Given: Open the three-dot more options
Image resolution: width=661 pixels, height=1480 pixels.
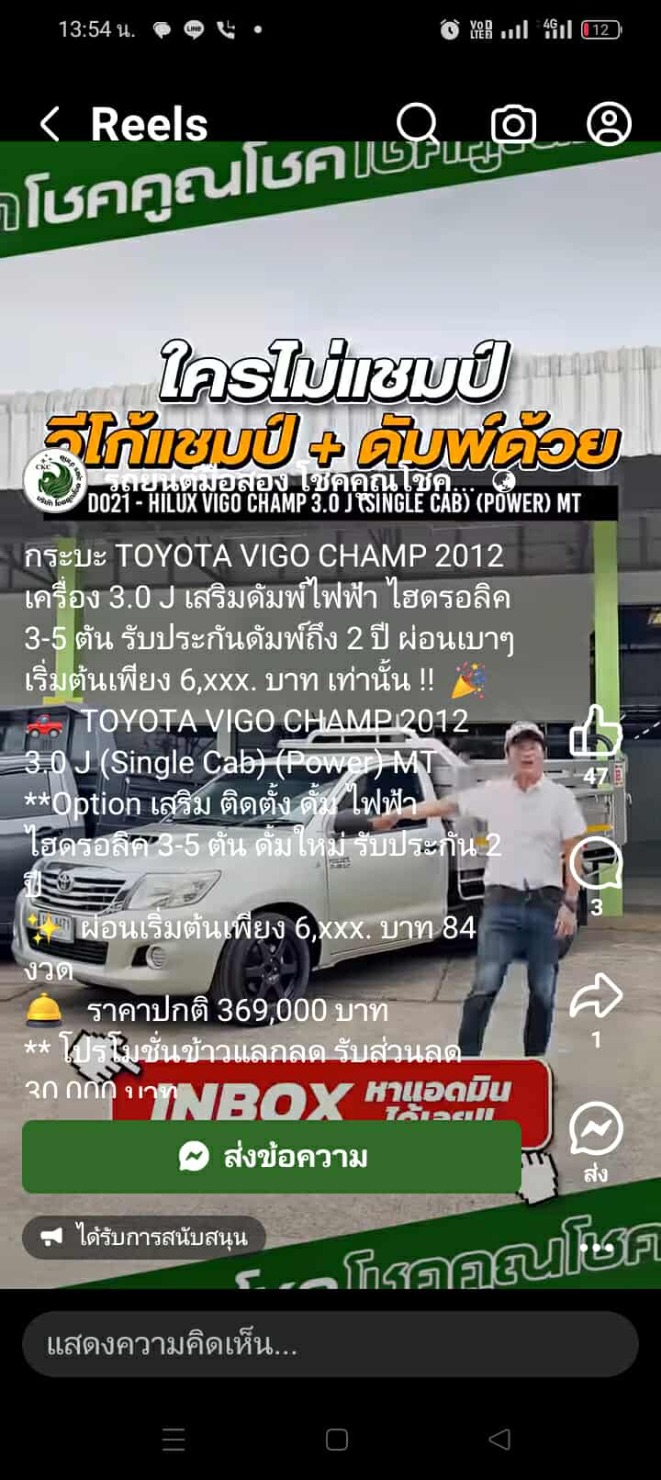Looking at the screenshot, I should 596,1248.
